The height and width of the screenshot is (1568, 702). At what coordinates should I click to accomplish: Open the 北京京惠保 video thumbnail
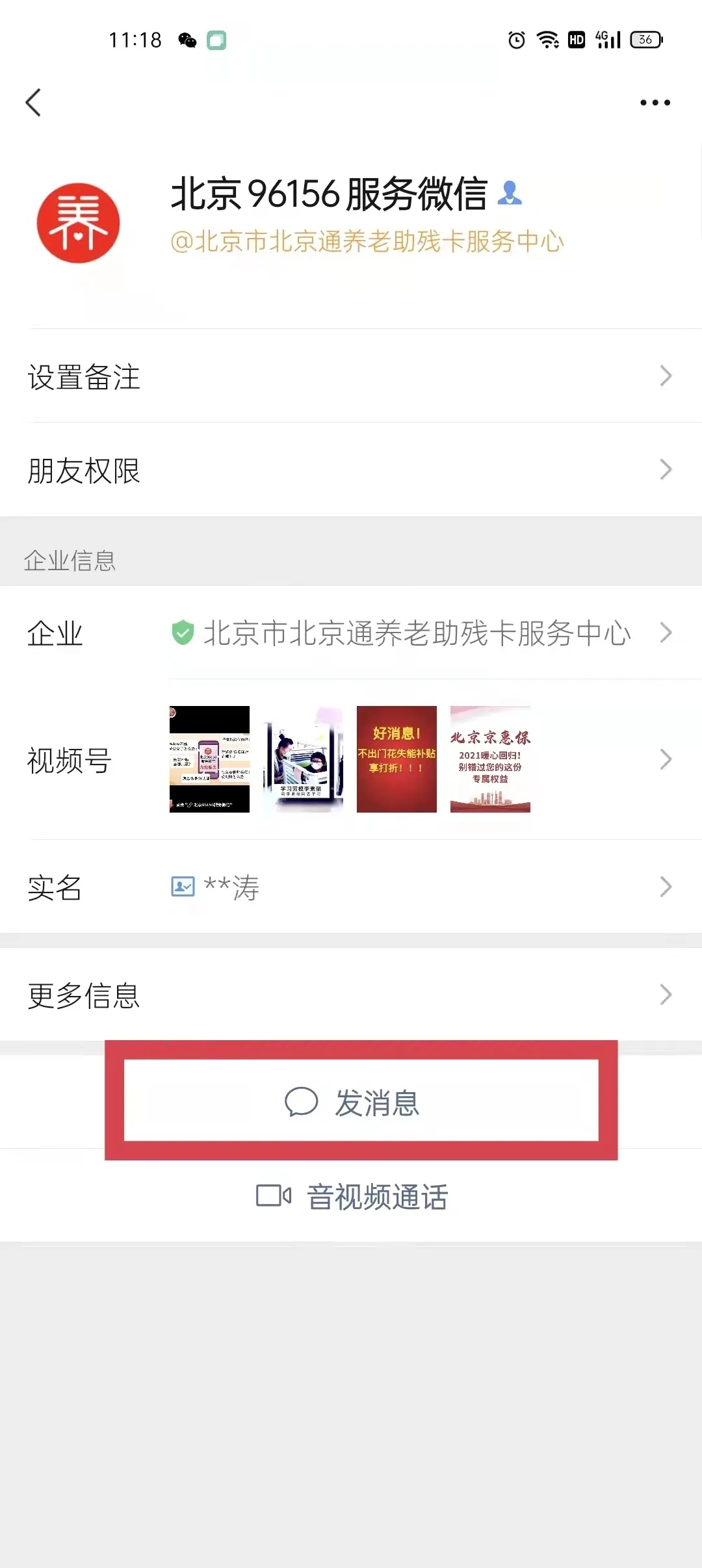[x=490, y=759]
